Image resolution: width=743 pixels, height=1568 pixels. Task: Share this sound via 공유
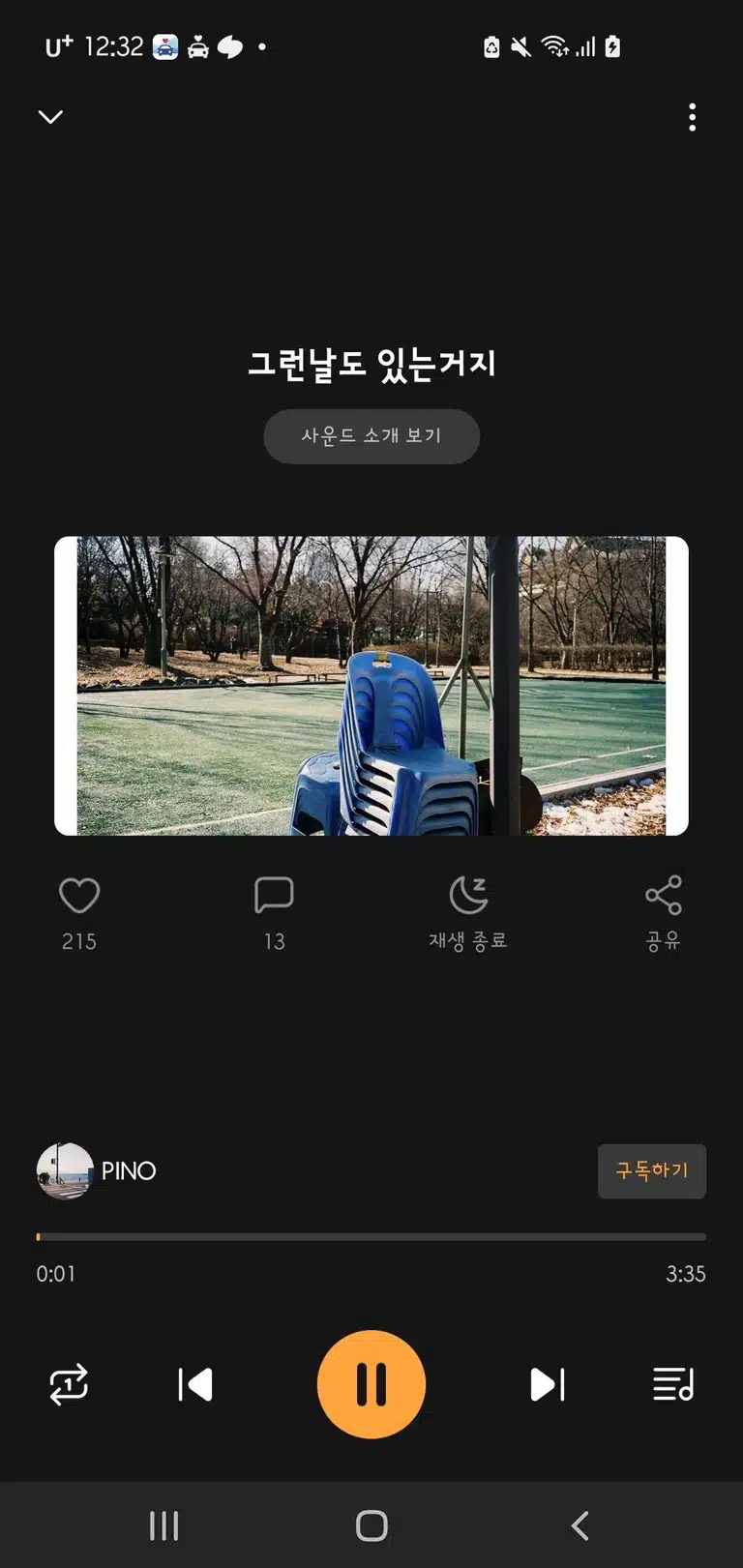point(664,913)
